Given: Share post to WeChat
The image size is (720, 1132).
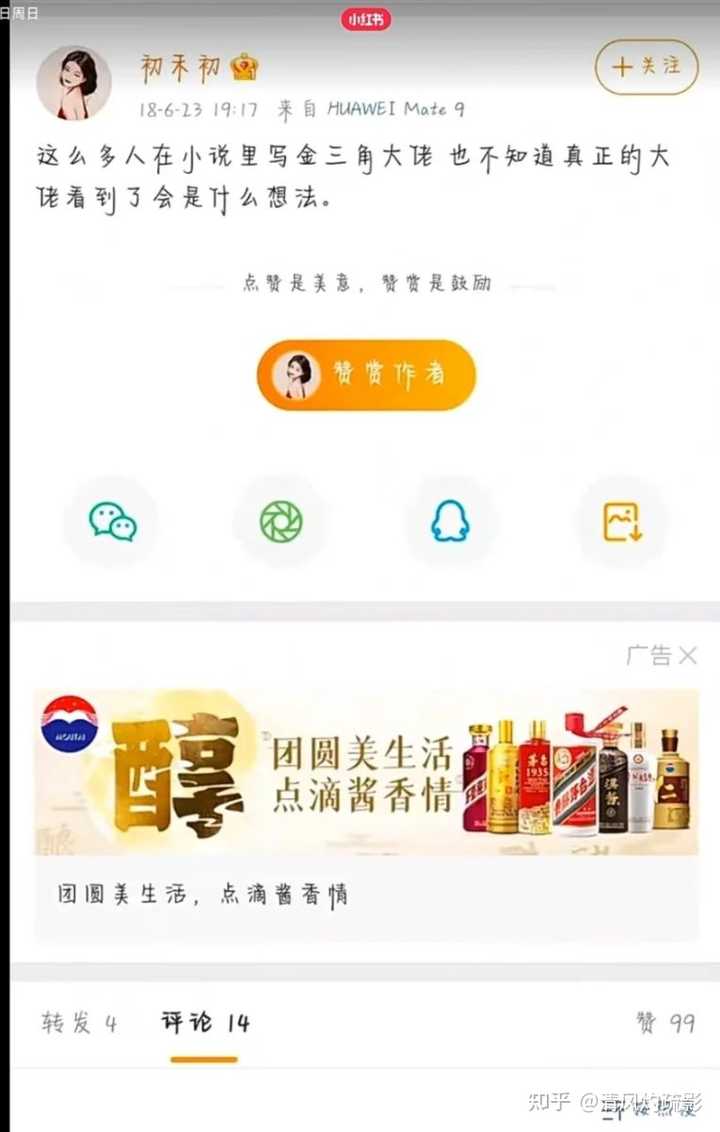Looking at the screenshot, I should (111, 521).
